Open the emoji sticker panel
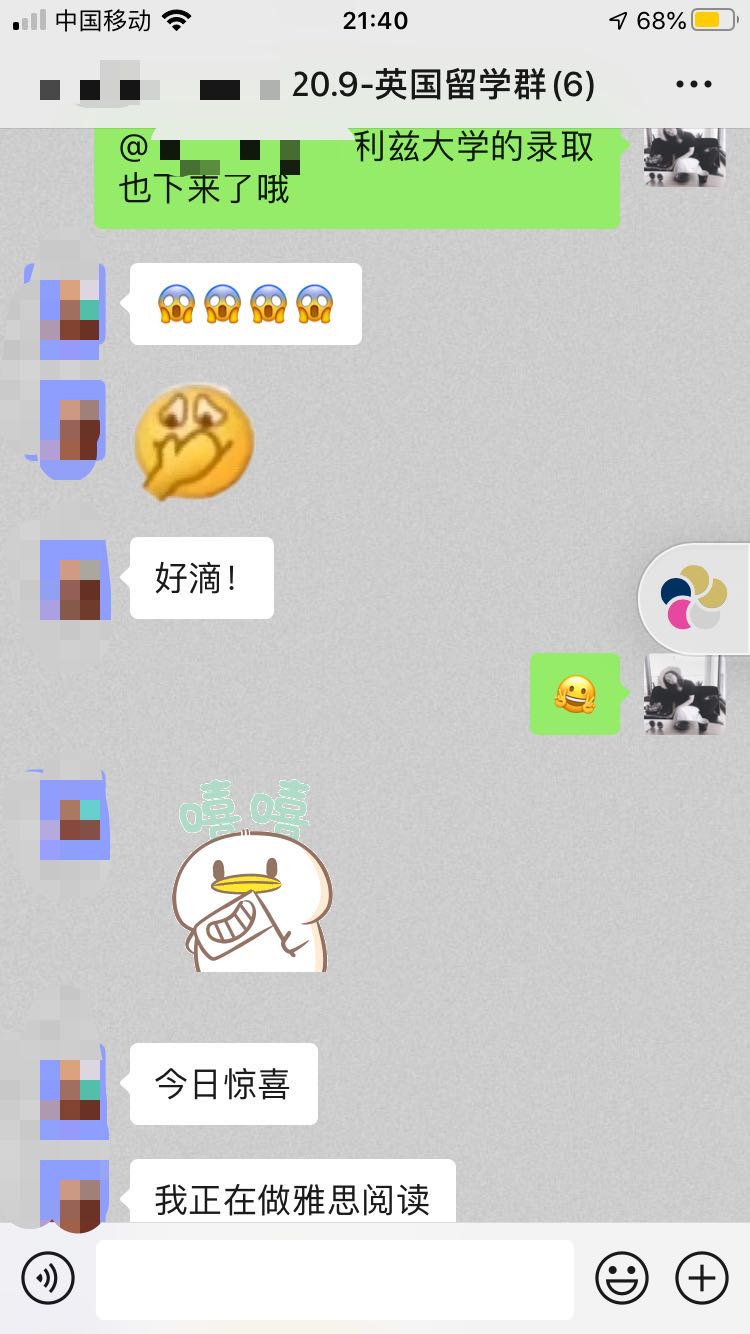 (622, 1278)
